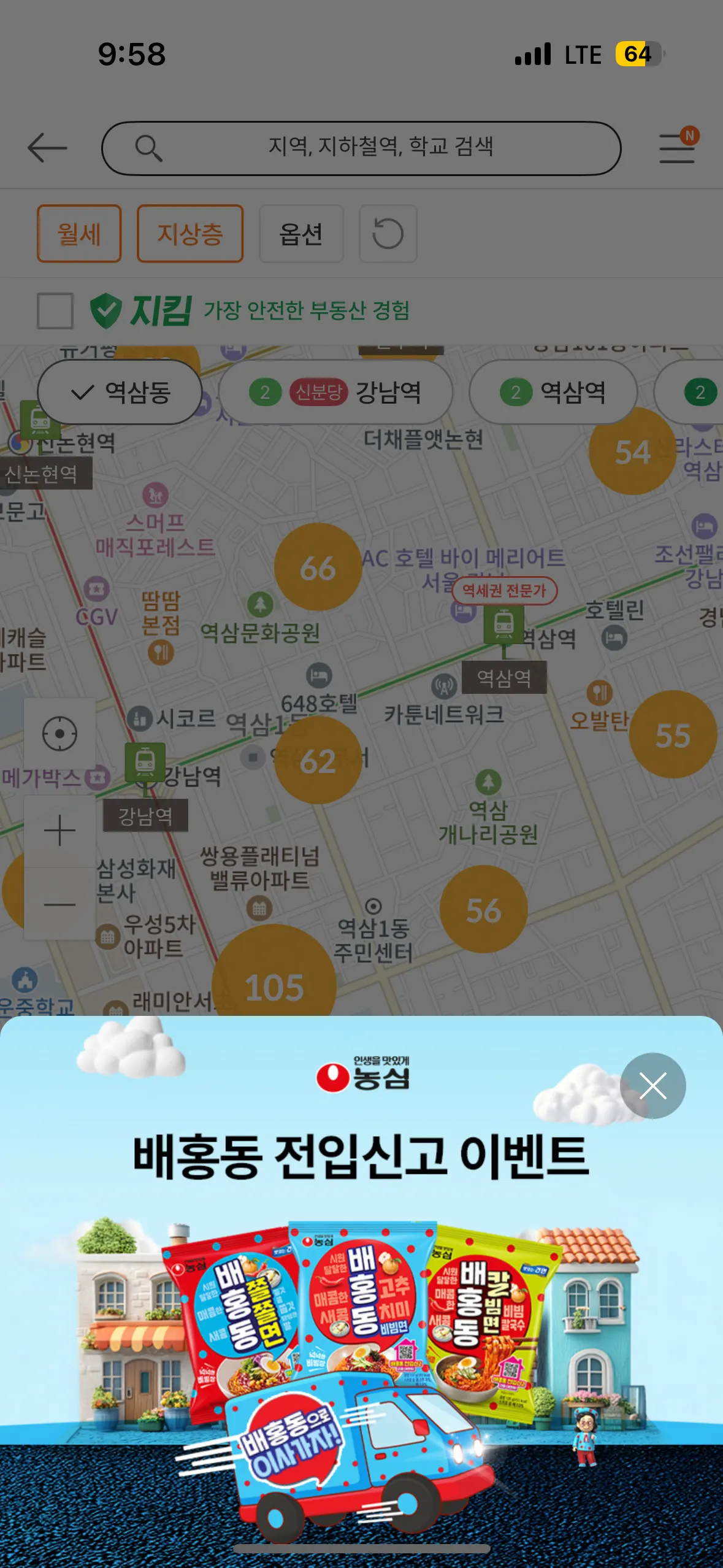The width and height of the screenshot is (723, 1568).
Task: Dismiss the 농심 배홍동 event banner
Action: [x=652, y=1086]
